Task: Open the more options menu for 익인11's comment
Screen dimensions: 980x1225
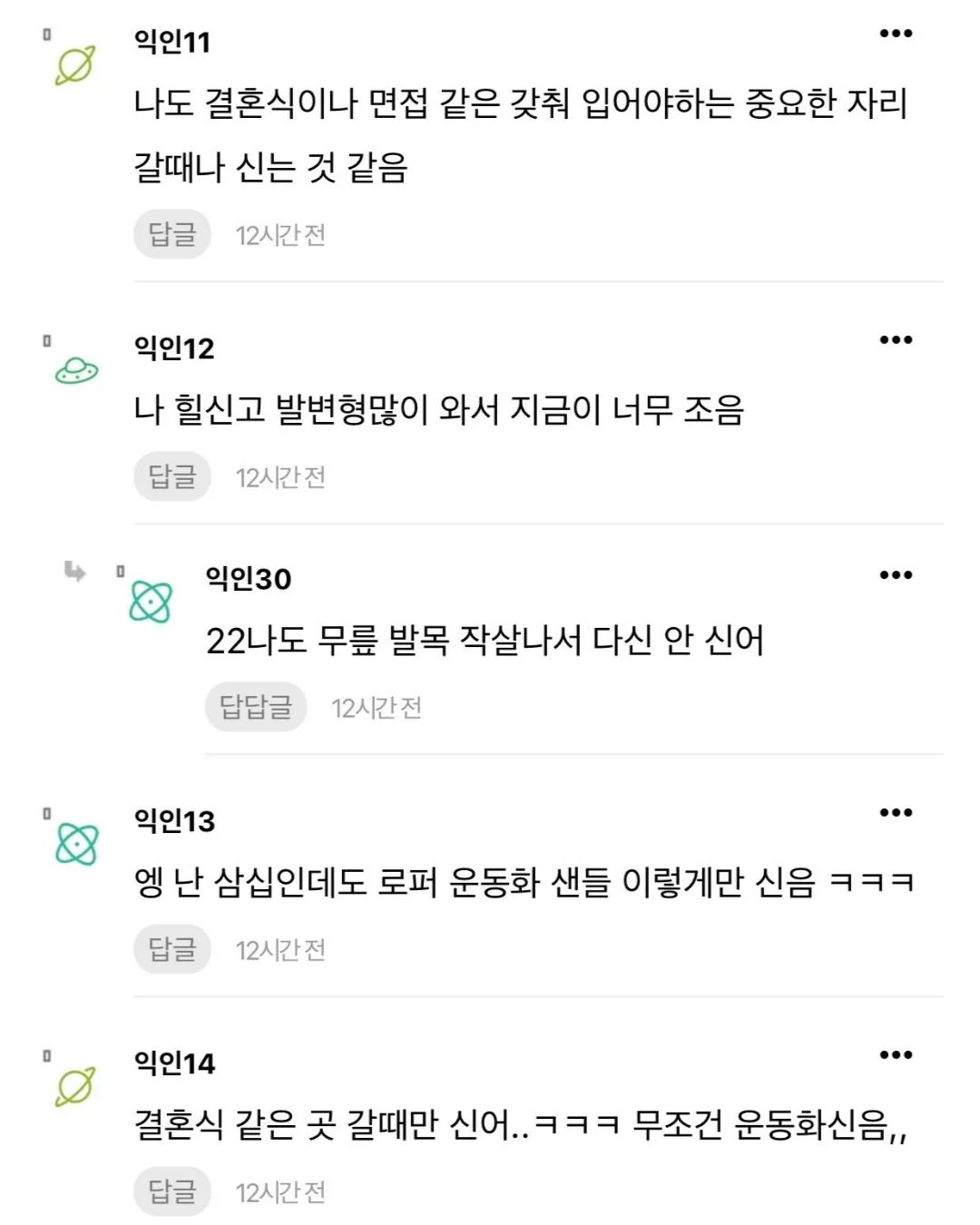Action: (896, 34)
